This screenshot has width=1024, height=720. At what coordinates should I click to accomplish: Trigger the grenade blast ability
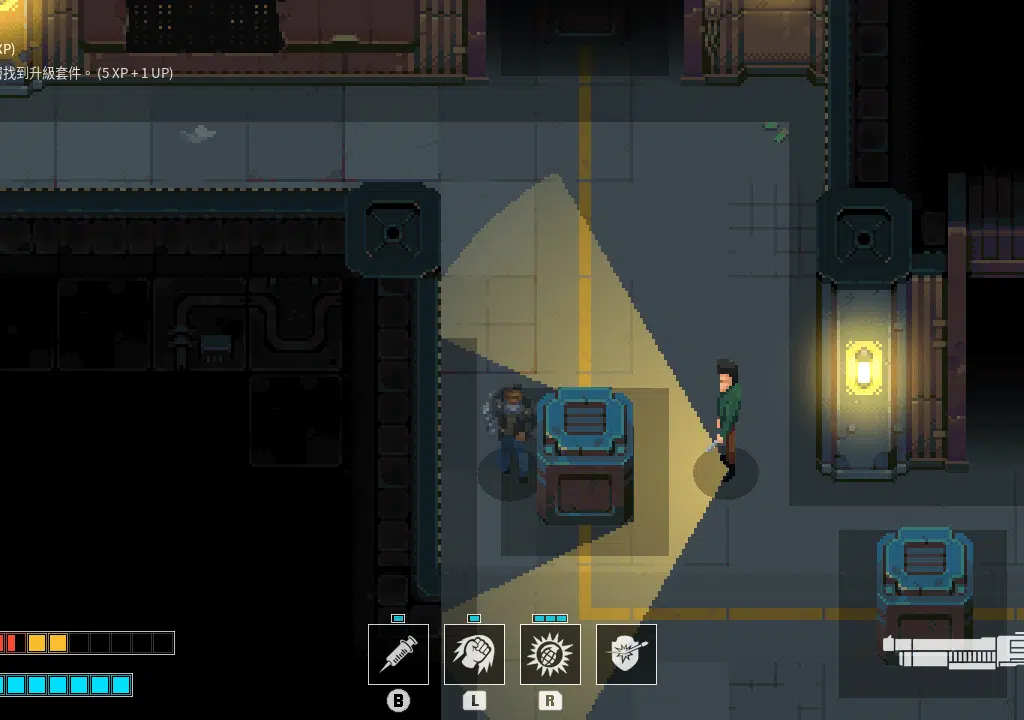coord(550,654)
